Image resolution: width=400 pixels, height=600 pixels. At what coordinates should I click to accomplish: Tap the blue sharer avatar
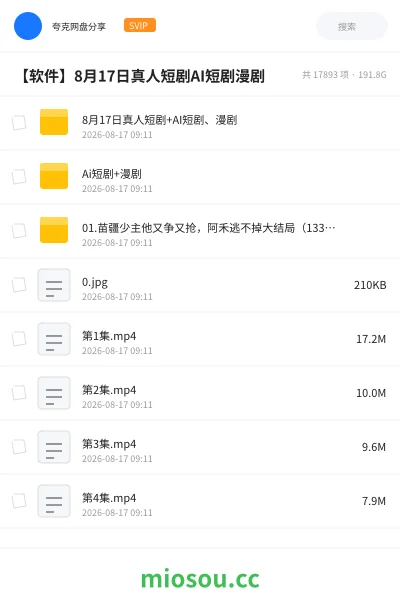click(28, 26)
